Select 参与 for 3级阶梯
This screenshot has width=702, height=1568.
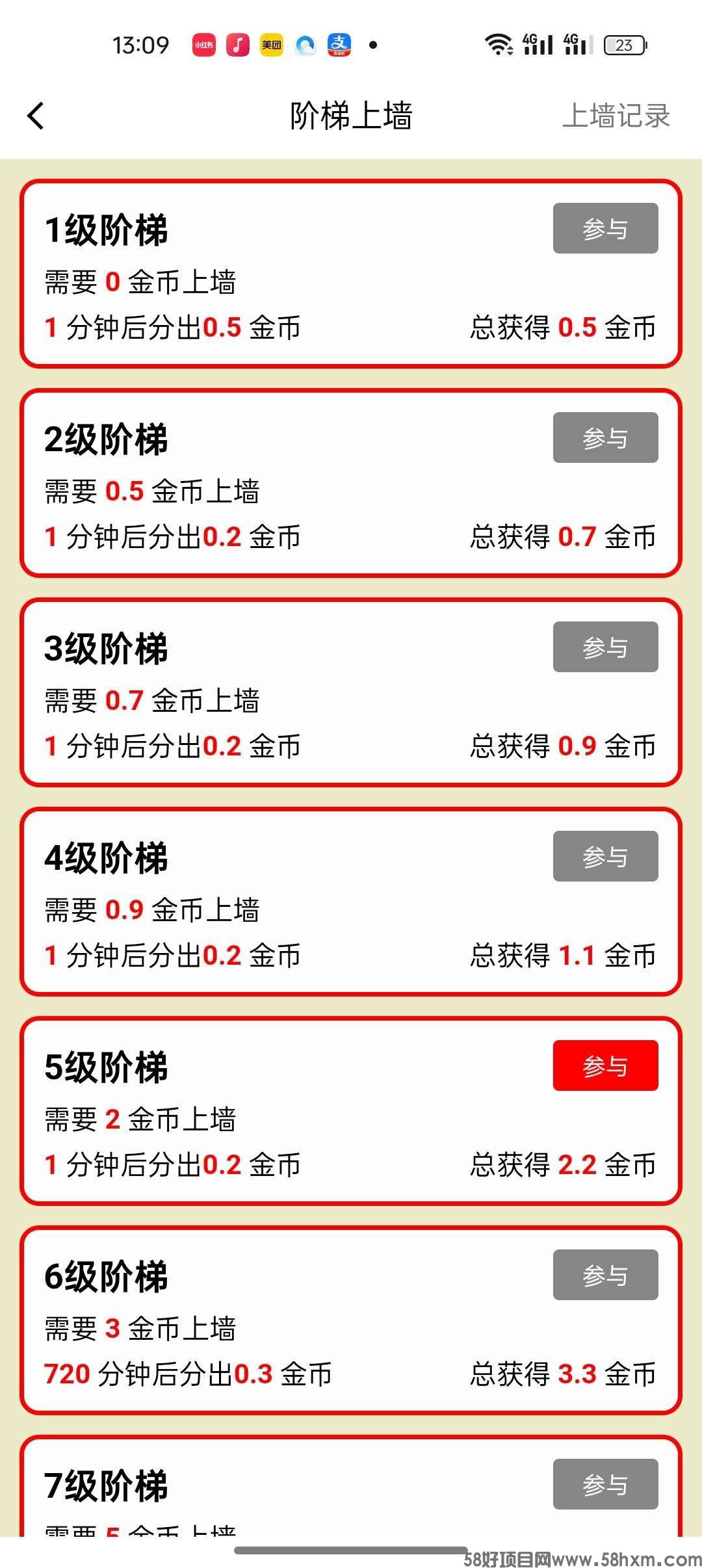tap(605, 647)
